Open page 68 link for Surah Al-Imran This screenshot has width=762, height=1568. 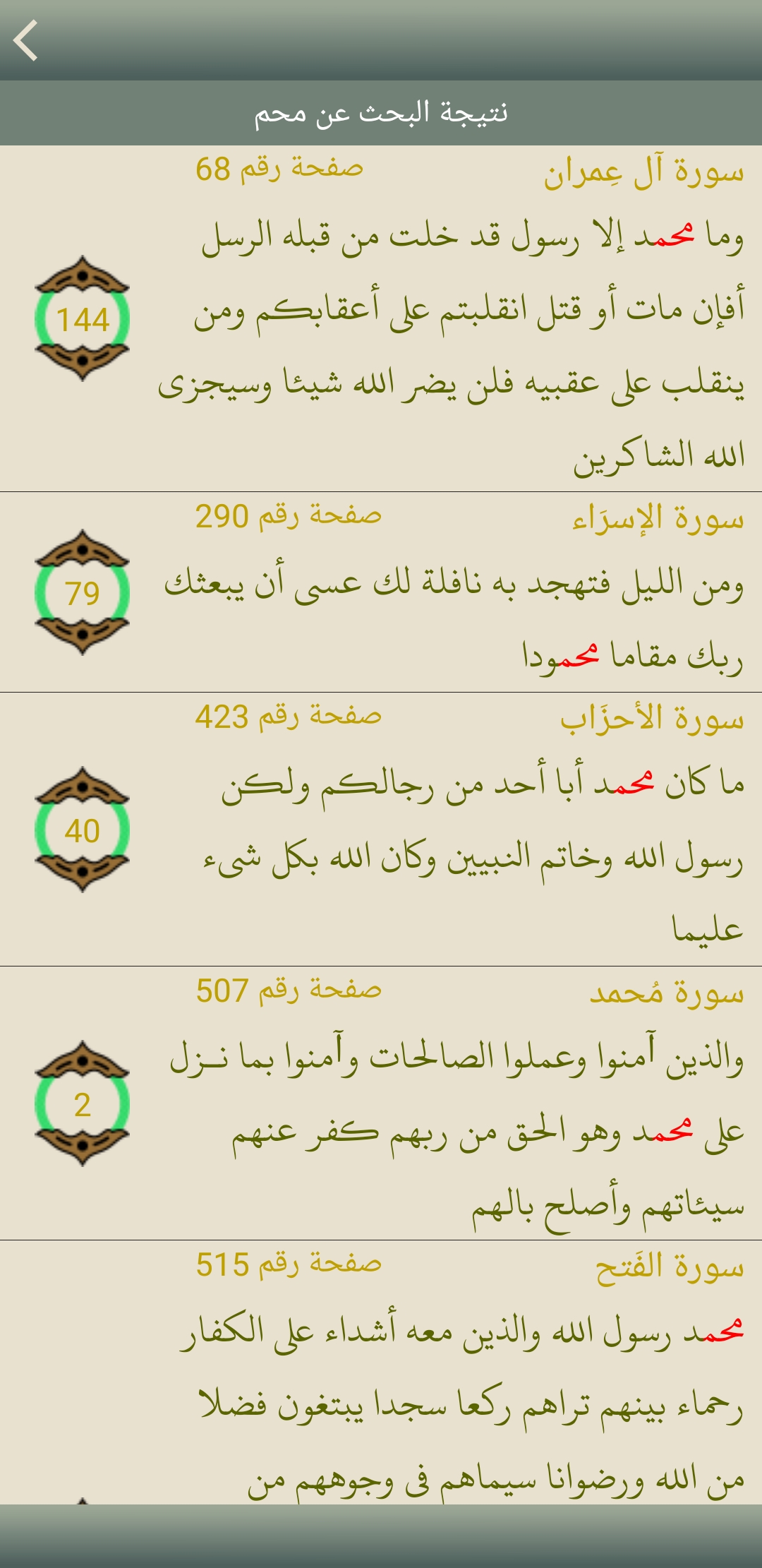coord(282,169)
